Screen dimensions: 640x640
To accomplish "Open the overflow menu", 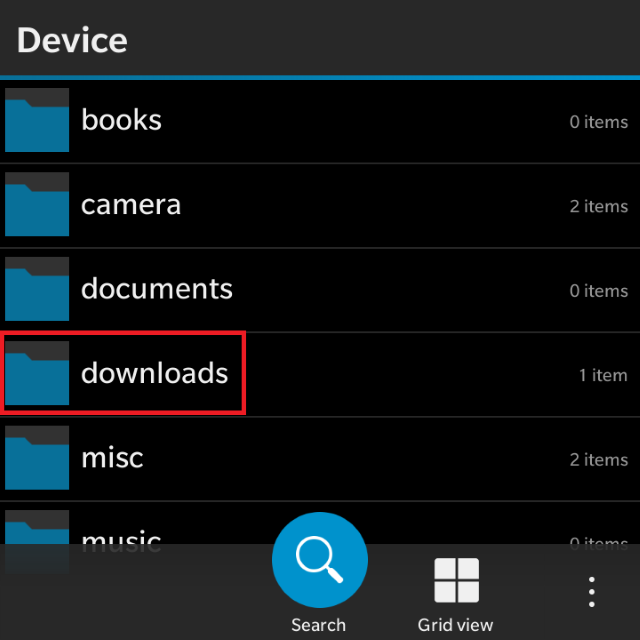I will coord(592,592).
